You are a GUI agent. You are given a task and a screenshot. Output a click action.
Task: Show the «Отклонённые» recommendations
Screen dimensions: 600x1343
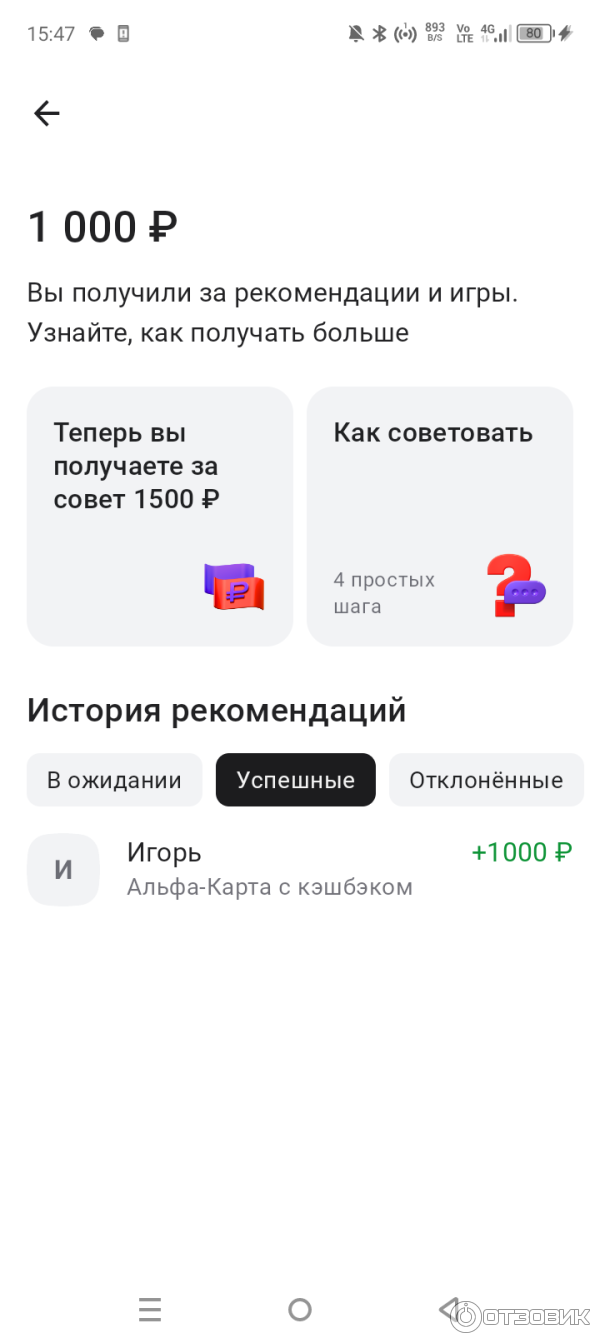[485, 780]
